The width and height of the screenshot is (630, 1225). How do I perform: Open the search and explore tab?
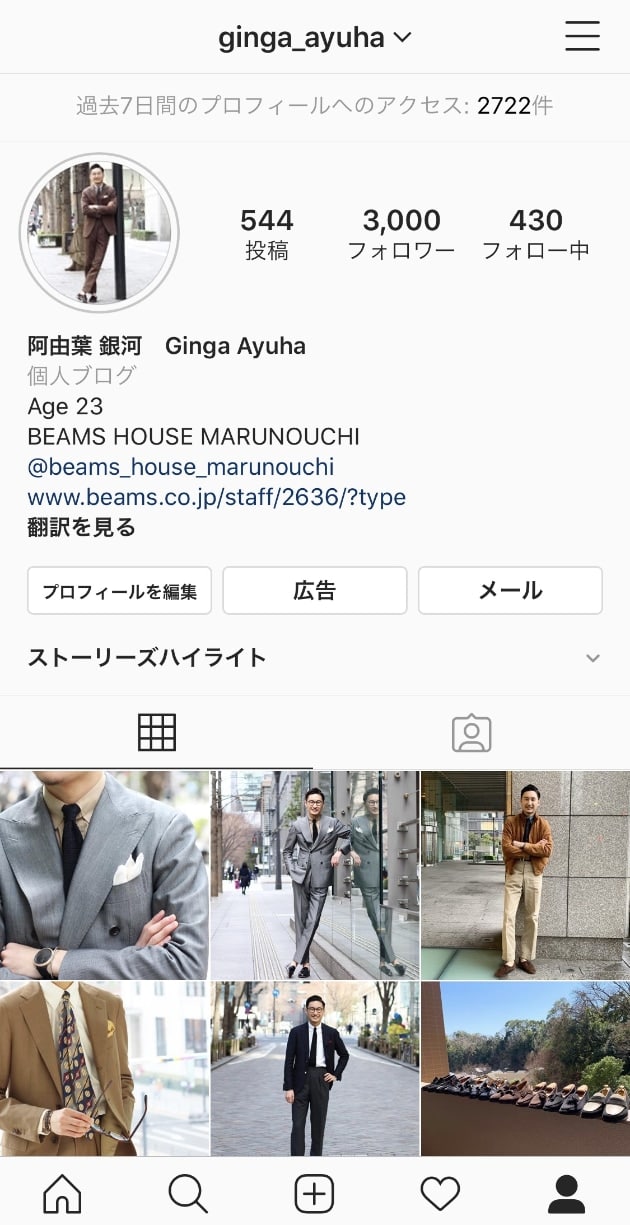(x=188, y=1193)
